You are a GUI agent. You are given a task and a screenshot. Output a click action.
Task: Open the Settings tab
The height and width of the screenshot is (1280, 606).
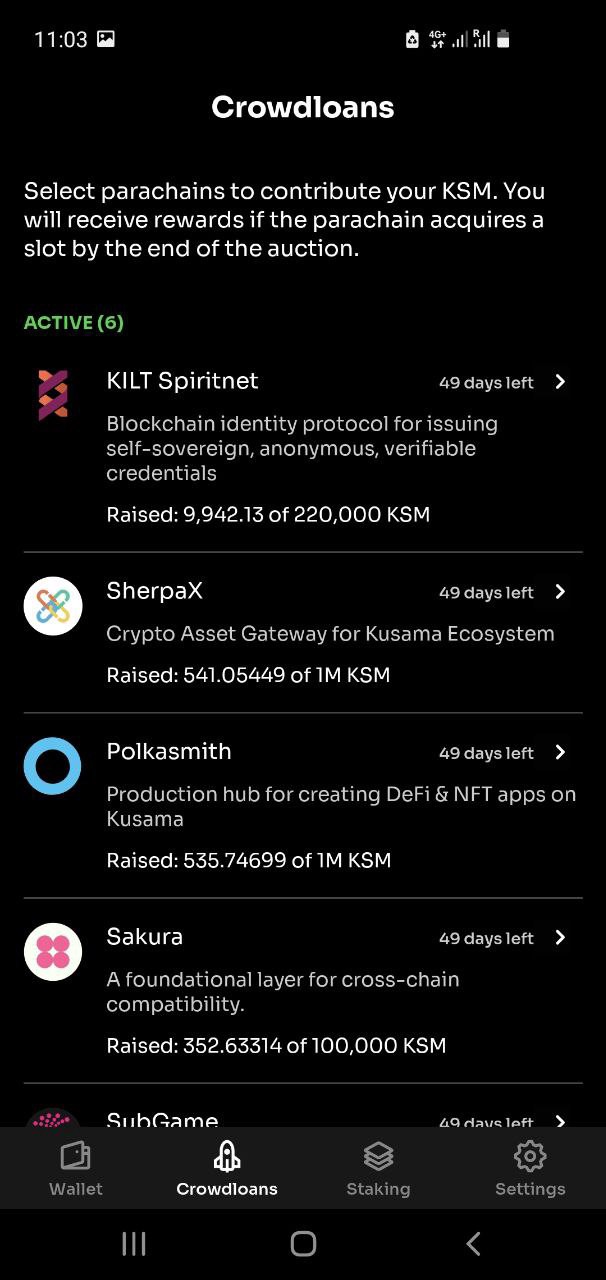[530, 1169]
